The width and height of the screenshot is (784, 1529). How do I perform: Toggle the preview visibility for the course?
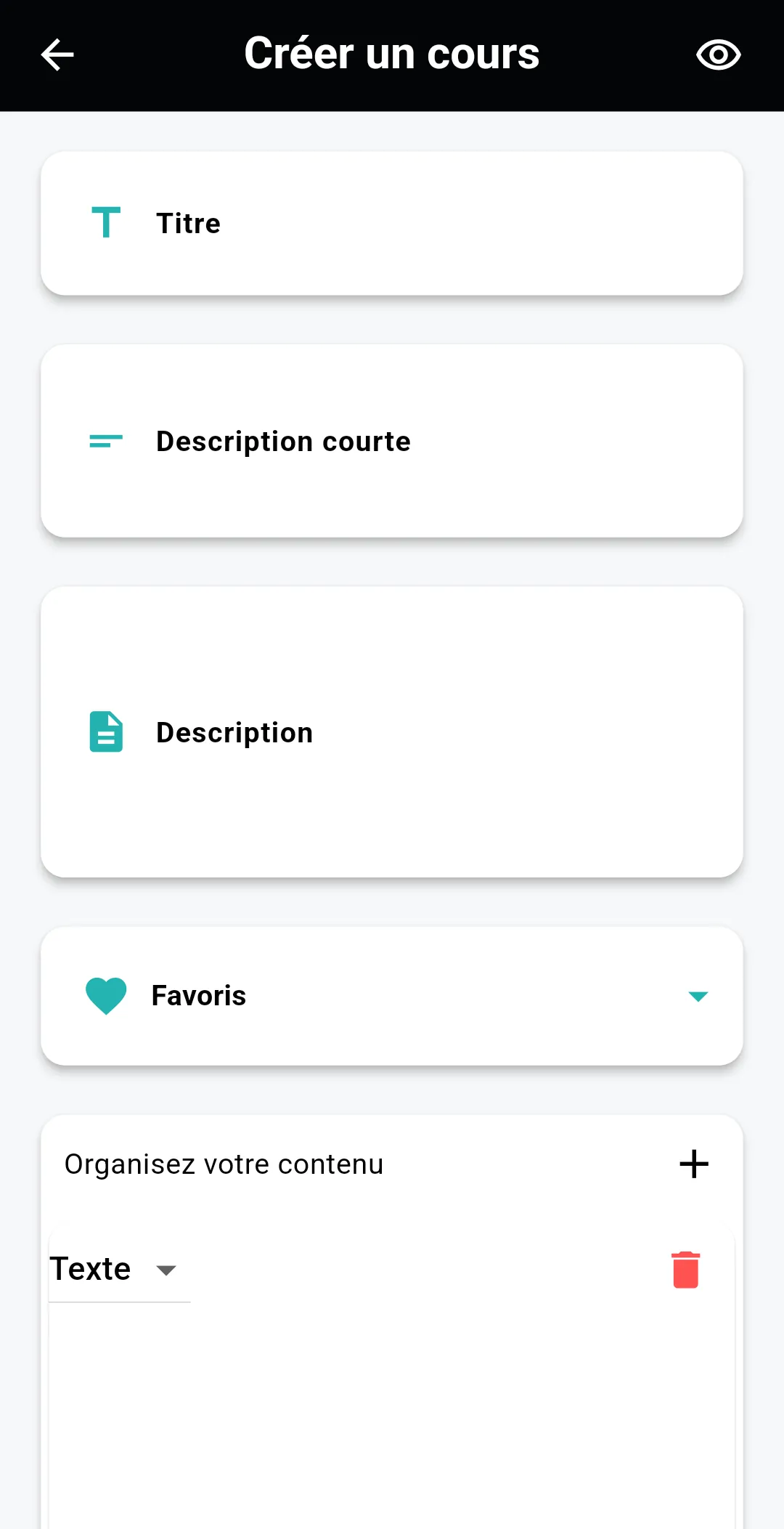pos(718,53)
